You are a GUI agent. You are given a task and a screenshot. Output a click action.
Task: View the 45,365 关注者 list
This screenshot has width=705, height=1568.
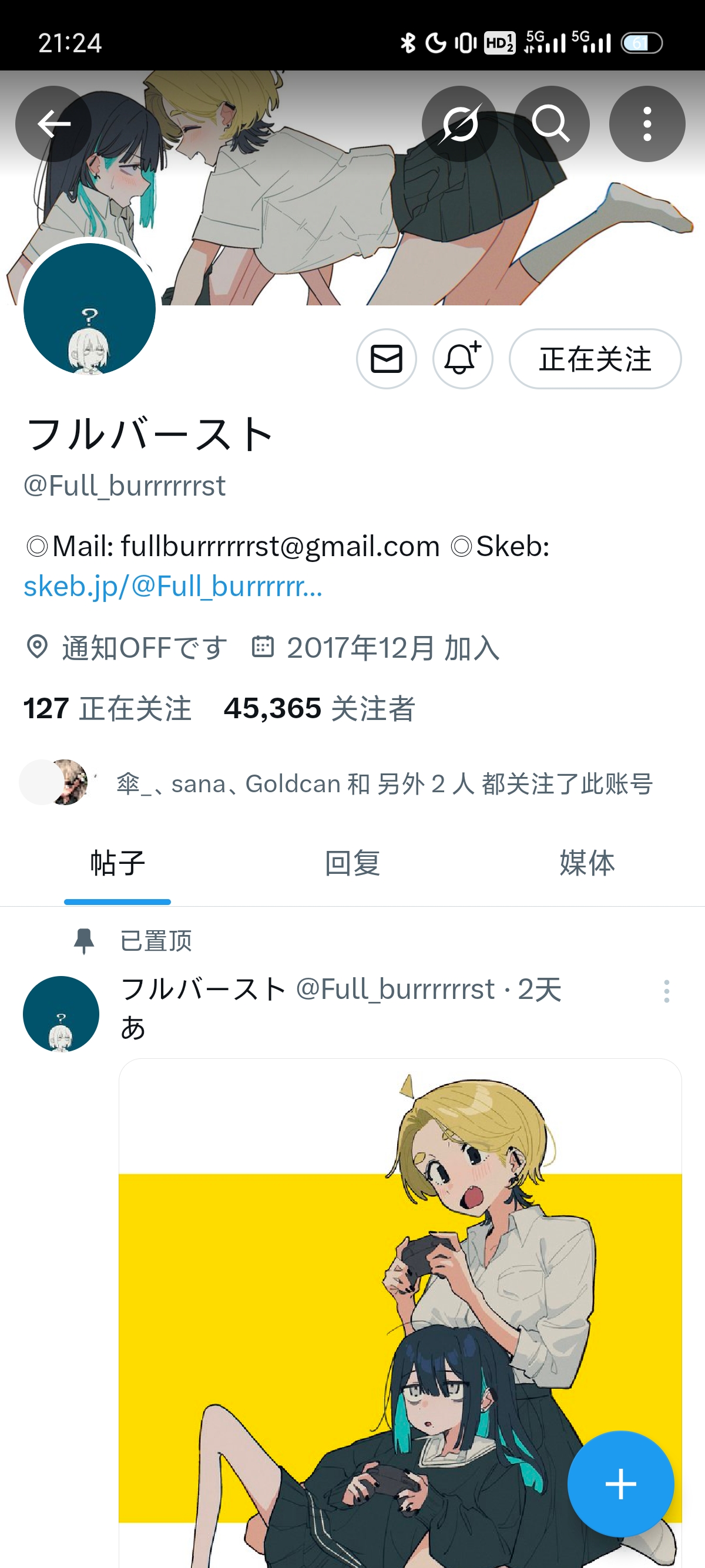(319, 708)
